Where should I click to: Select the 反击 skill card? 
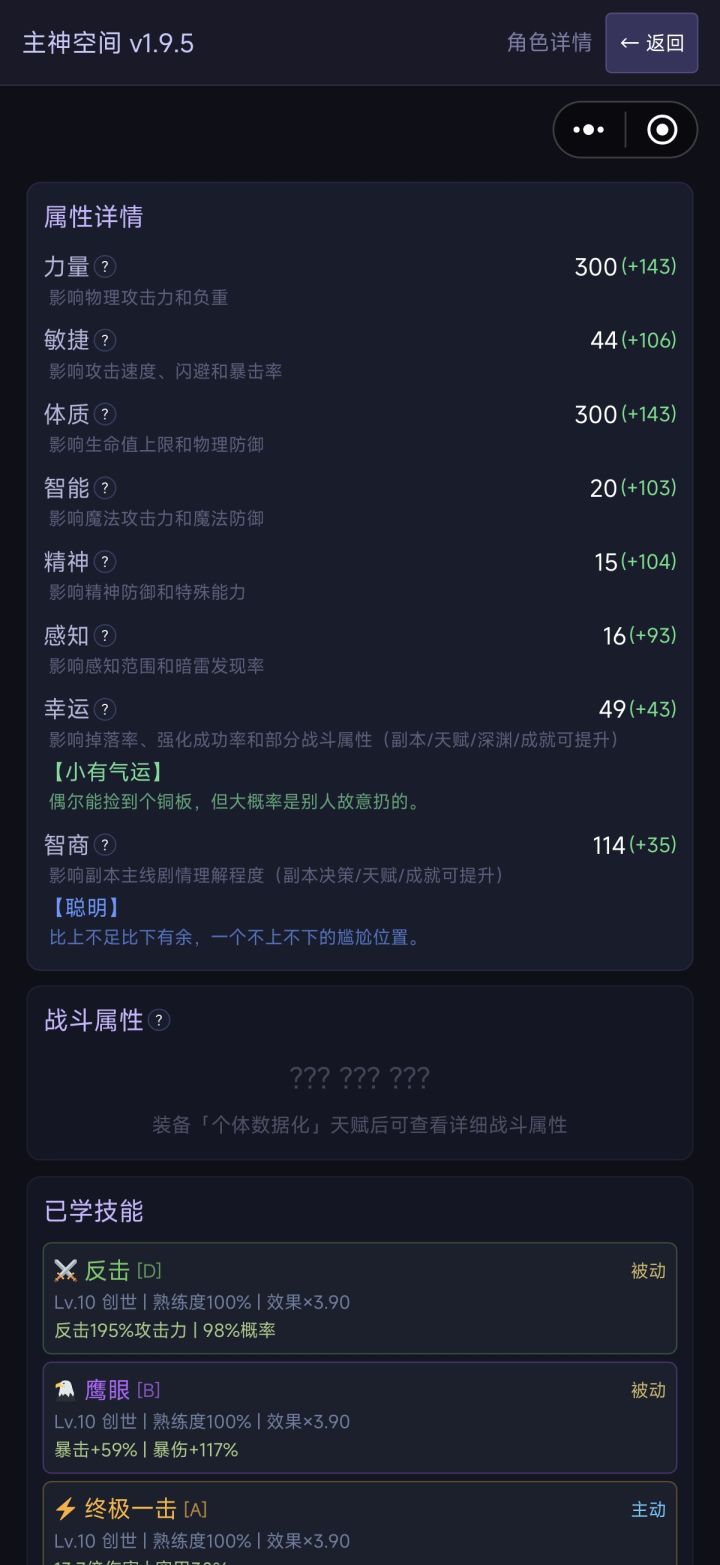click(360, 1301)
